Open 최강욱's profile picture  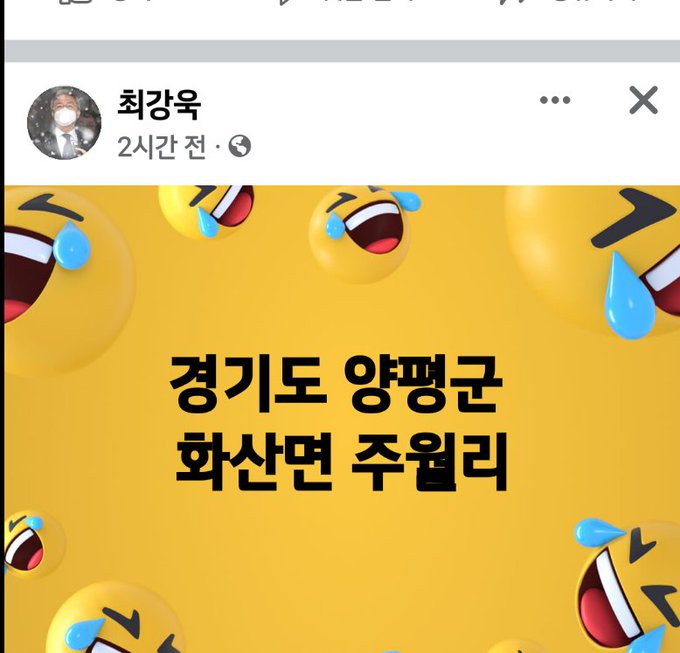(64, 122)
